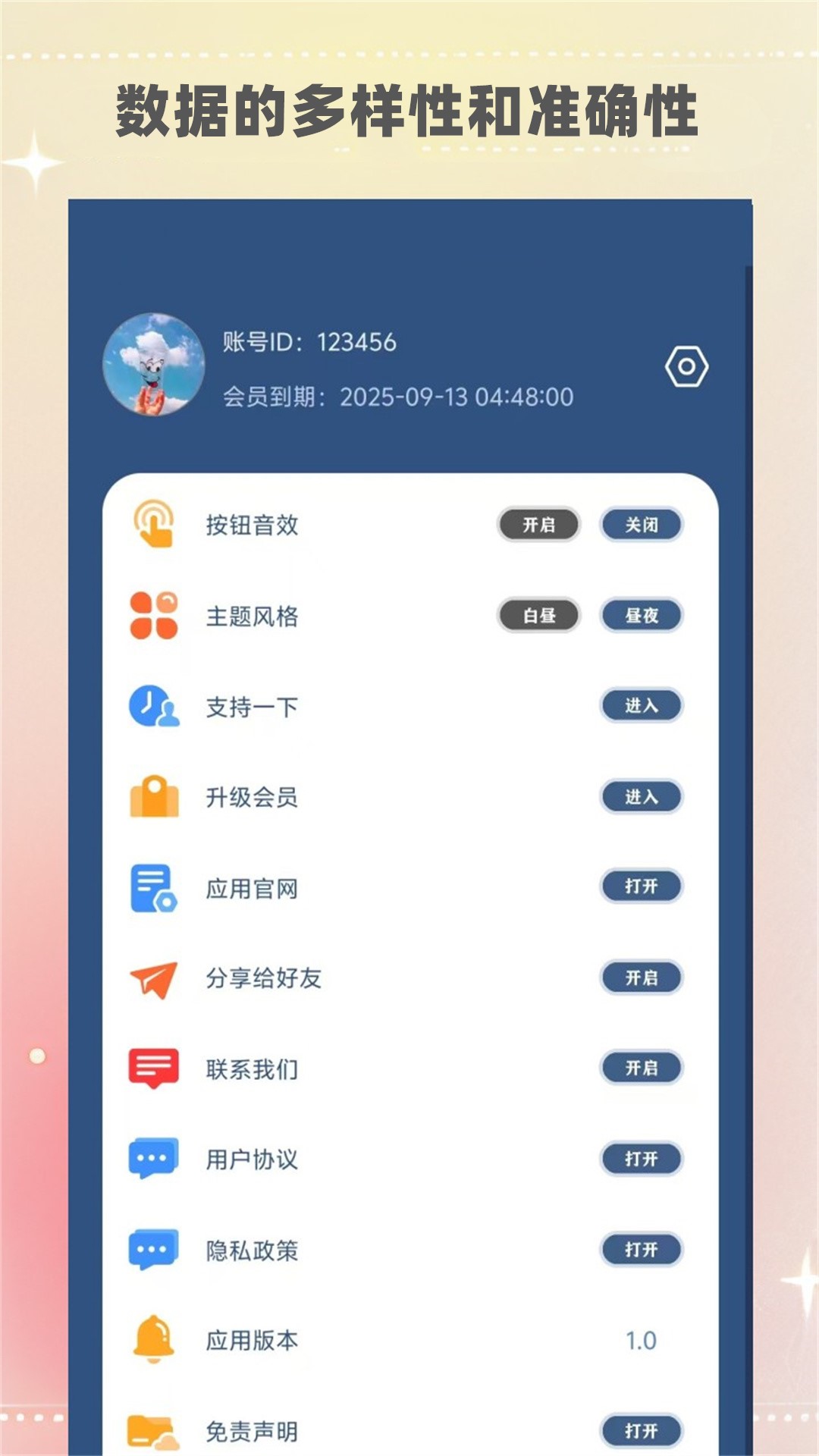Toggle 关闭 to disable button sounds
The image size is (819, 1456).
point(642,522)
